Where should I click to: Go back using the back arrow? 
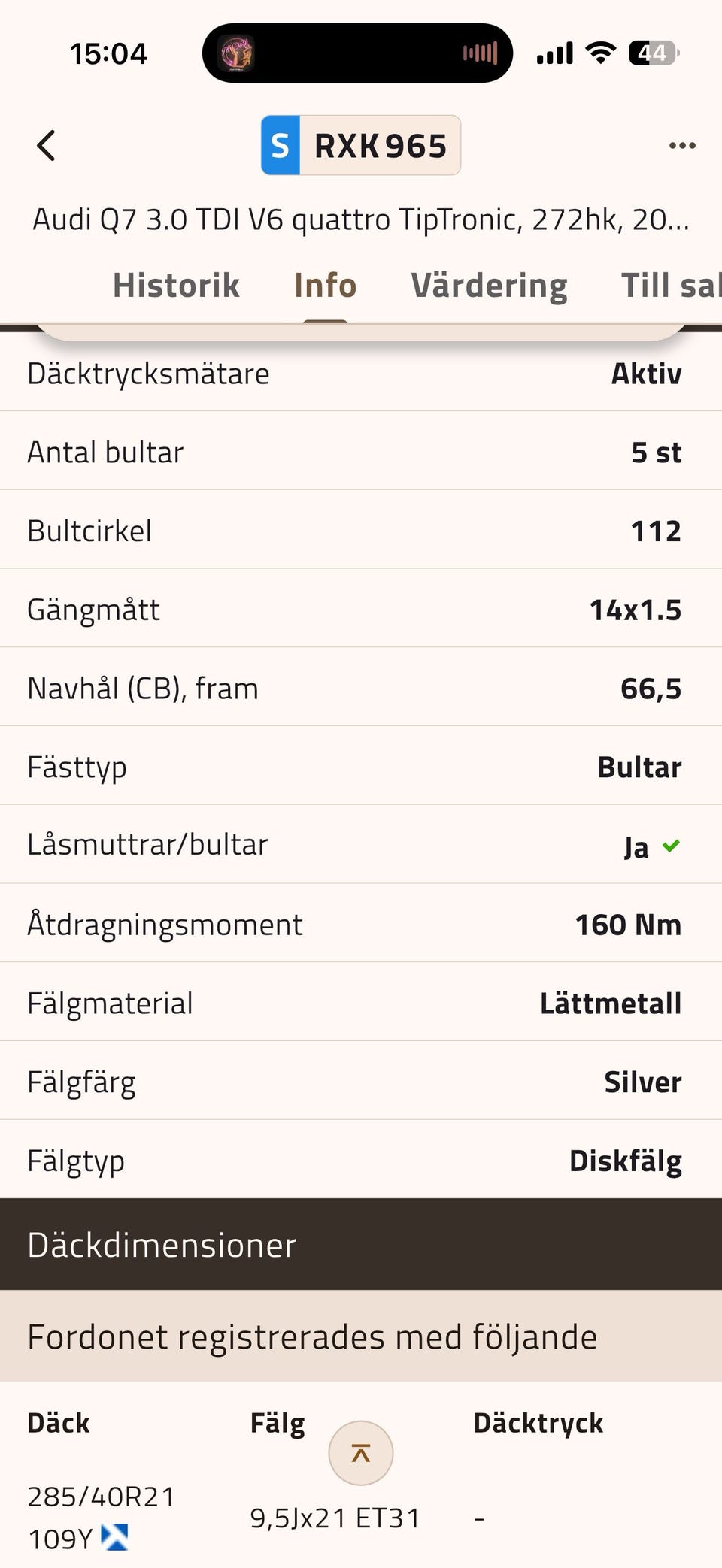click(47, 145)
